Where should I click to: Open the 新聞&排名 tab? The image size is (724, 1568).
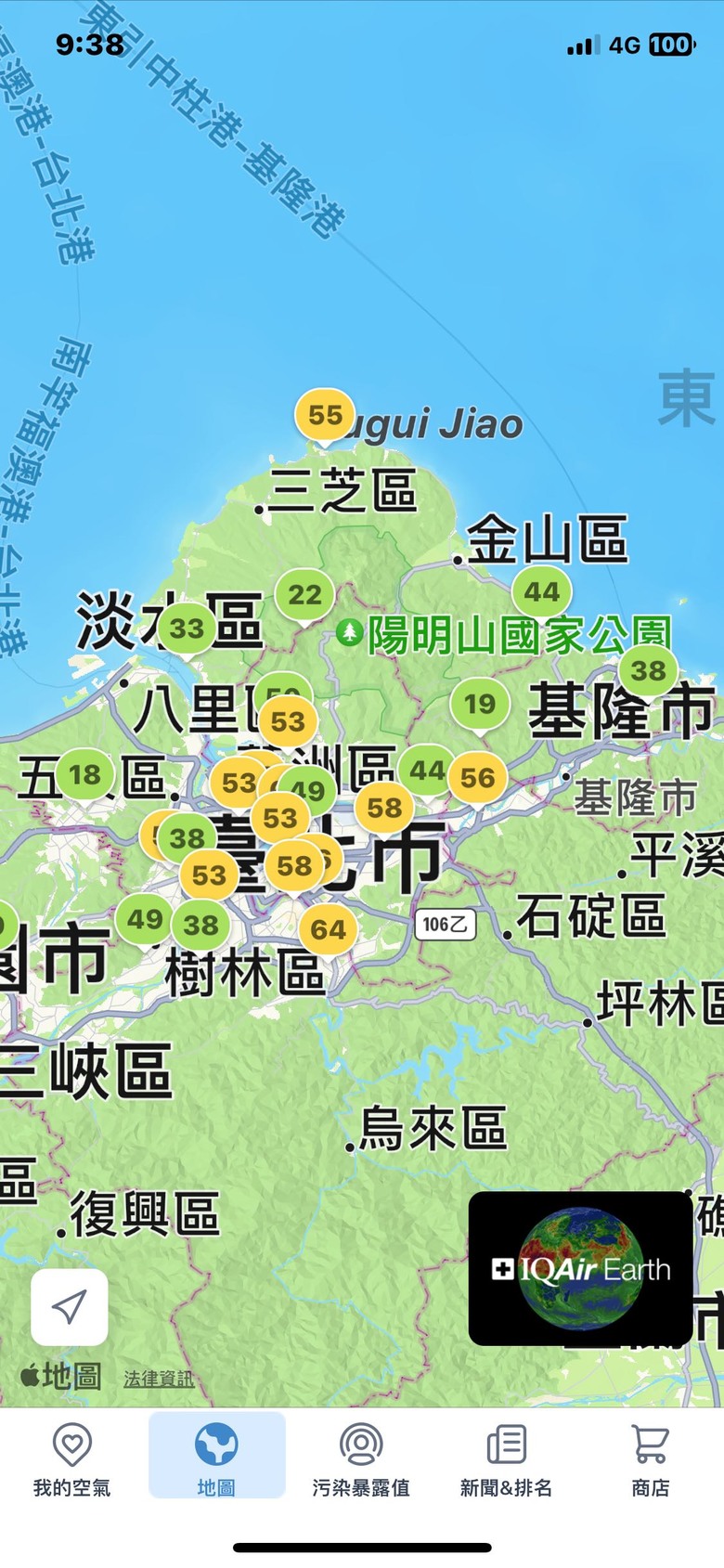click(x=506, y=1458)
